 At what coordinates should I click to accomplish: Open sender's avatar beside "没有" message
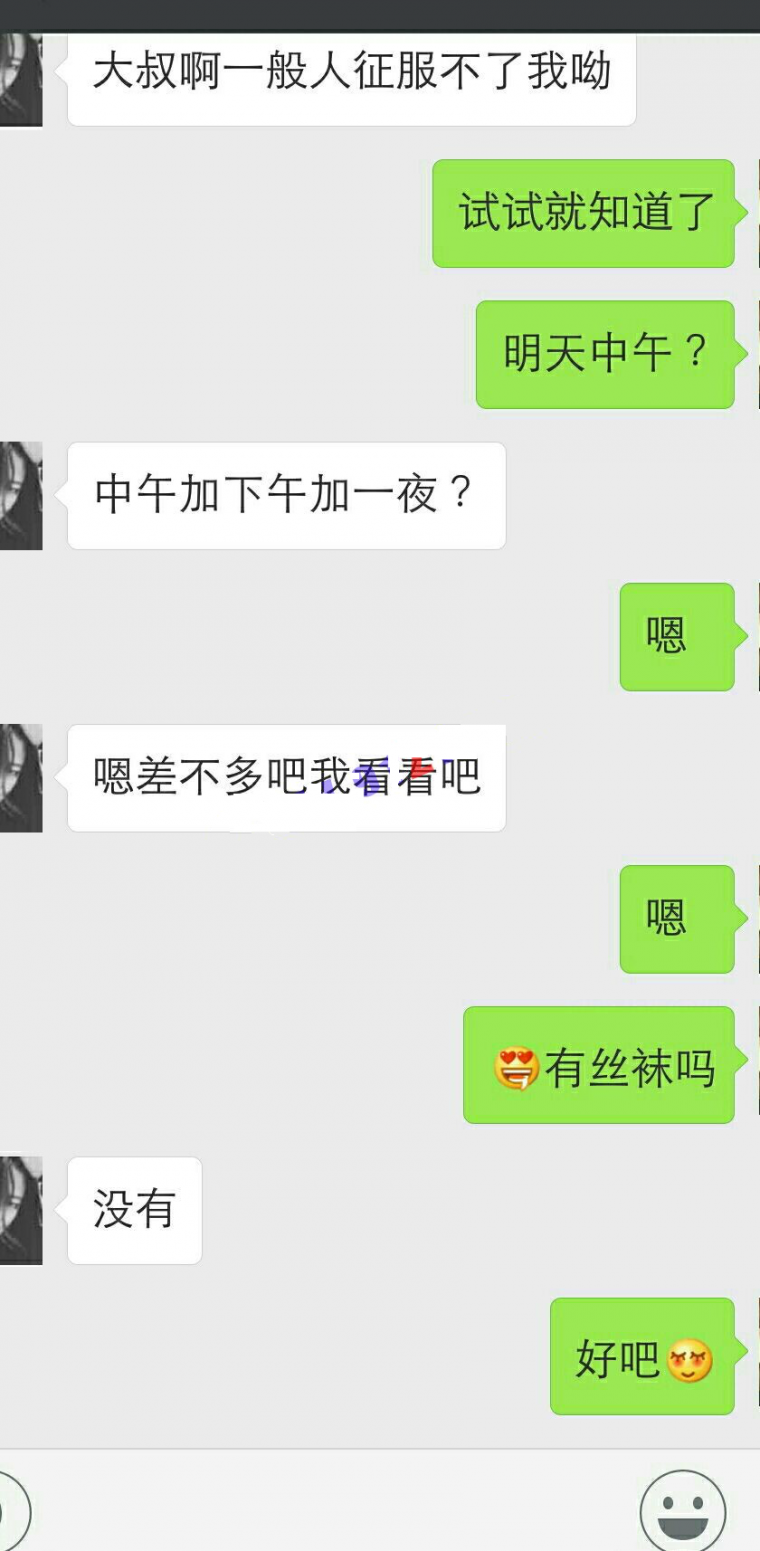pyautogui.click(x=20, y=1210)
